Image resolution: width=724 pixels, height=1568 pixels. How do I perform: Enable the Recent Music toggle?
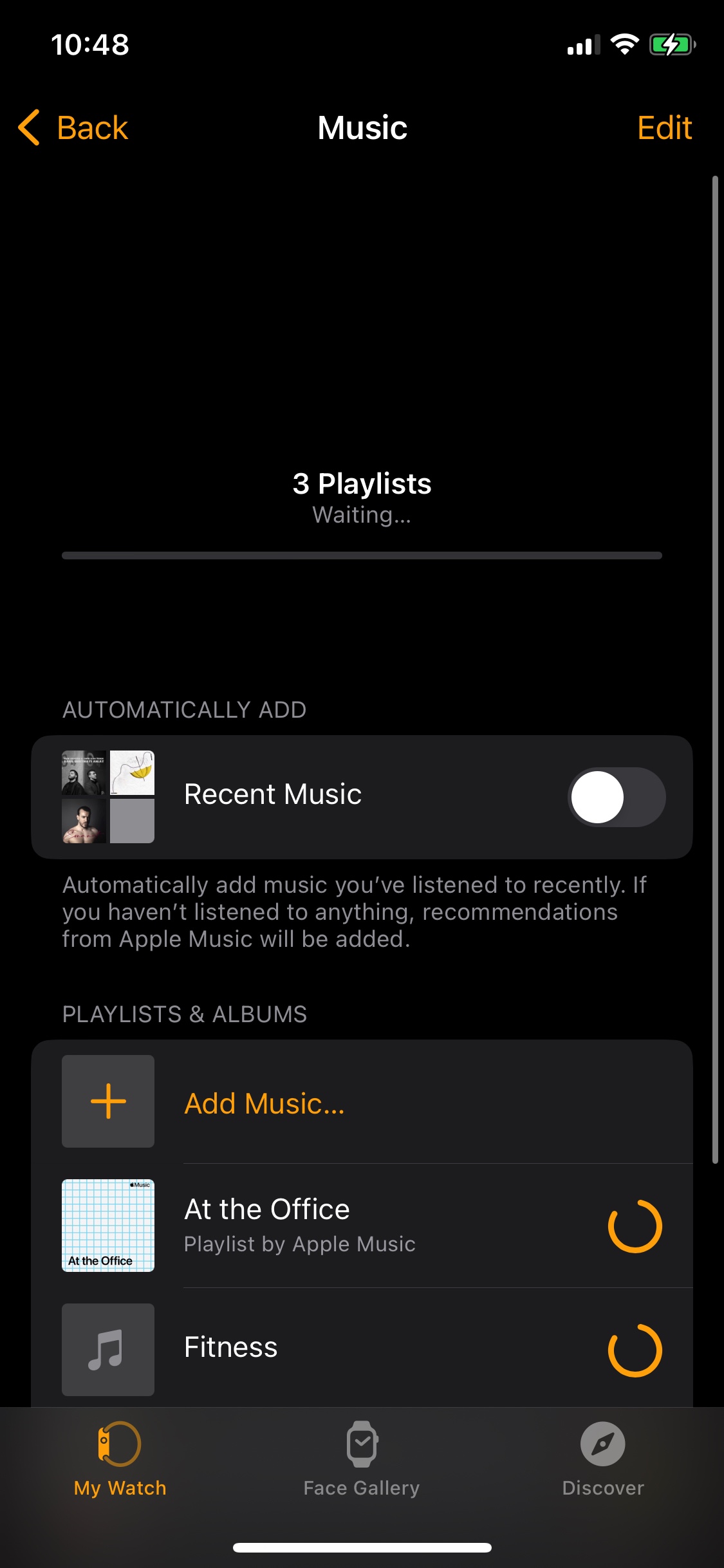click(615, 797)
